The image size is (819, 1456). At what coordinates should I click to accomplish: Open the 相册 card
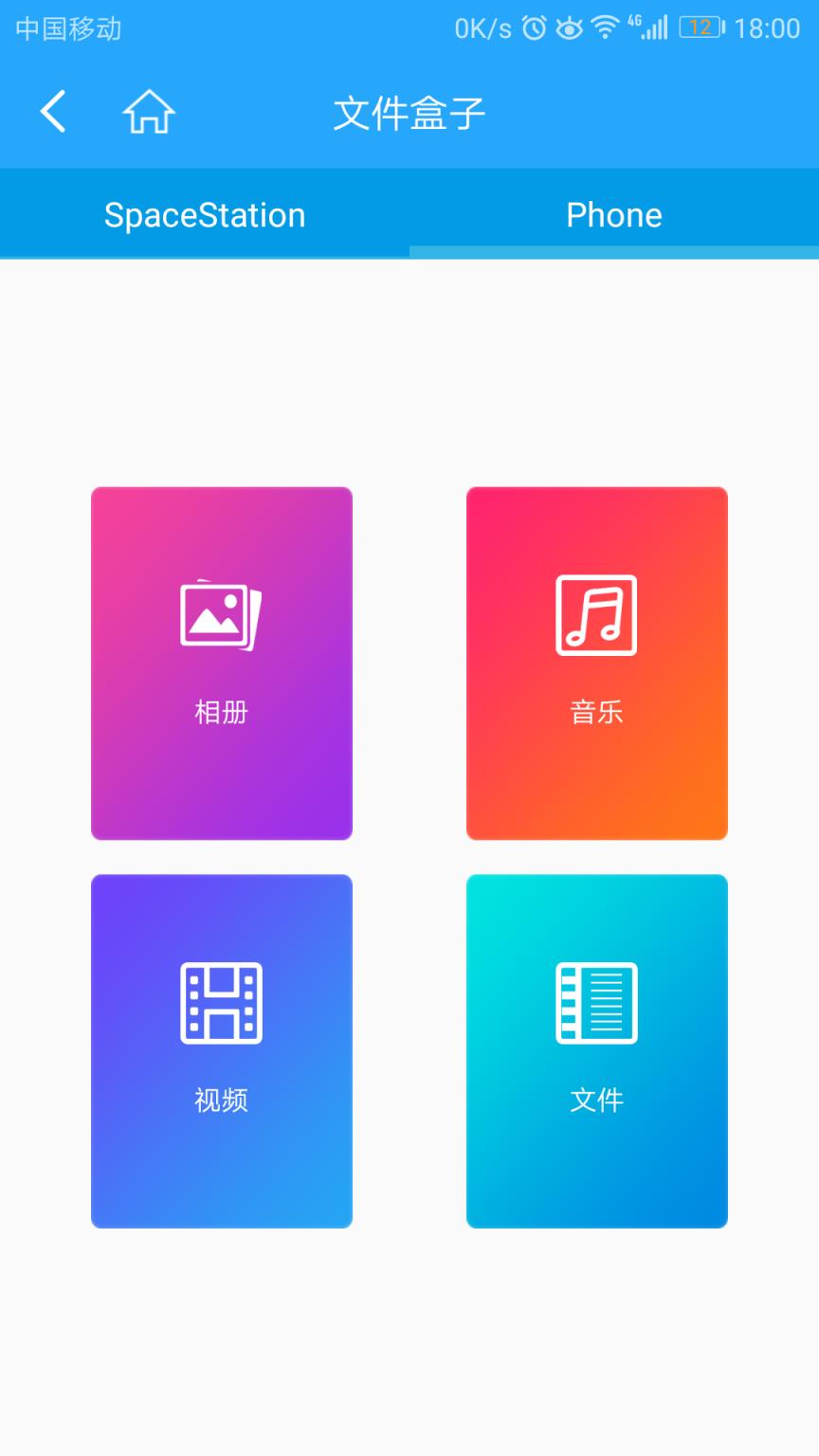click(x=221, y=662)
